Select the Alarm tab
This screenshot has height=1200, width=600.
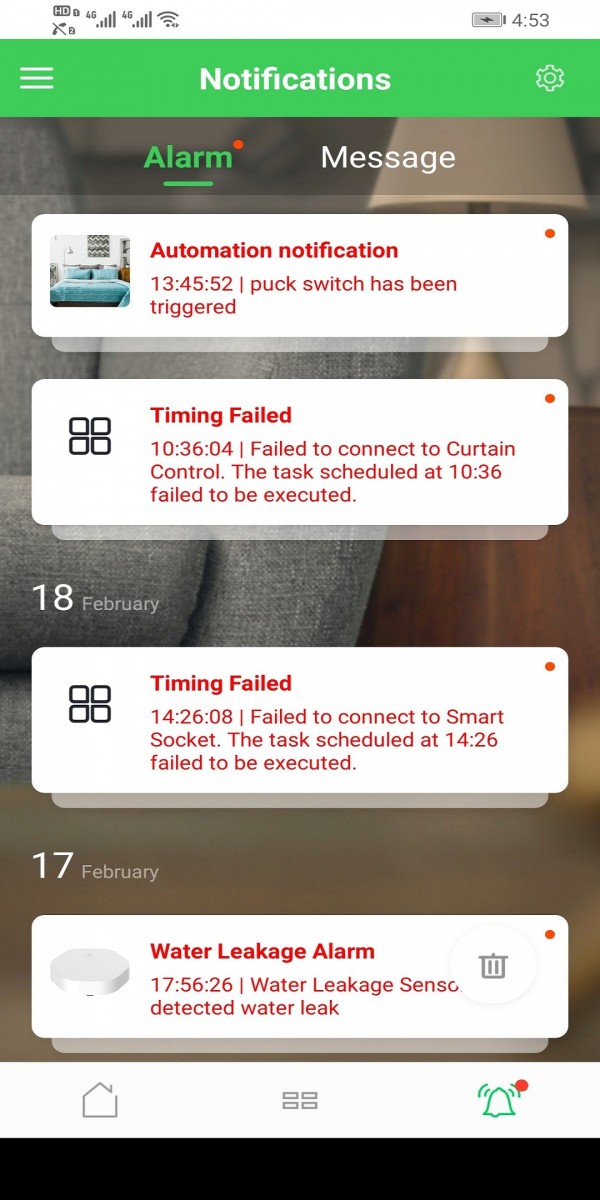(188, 158)
